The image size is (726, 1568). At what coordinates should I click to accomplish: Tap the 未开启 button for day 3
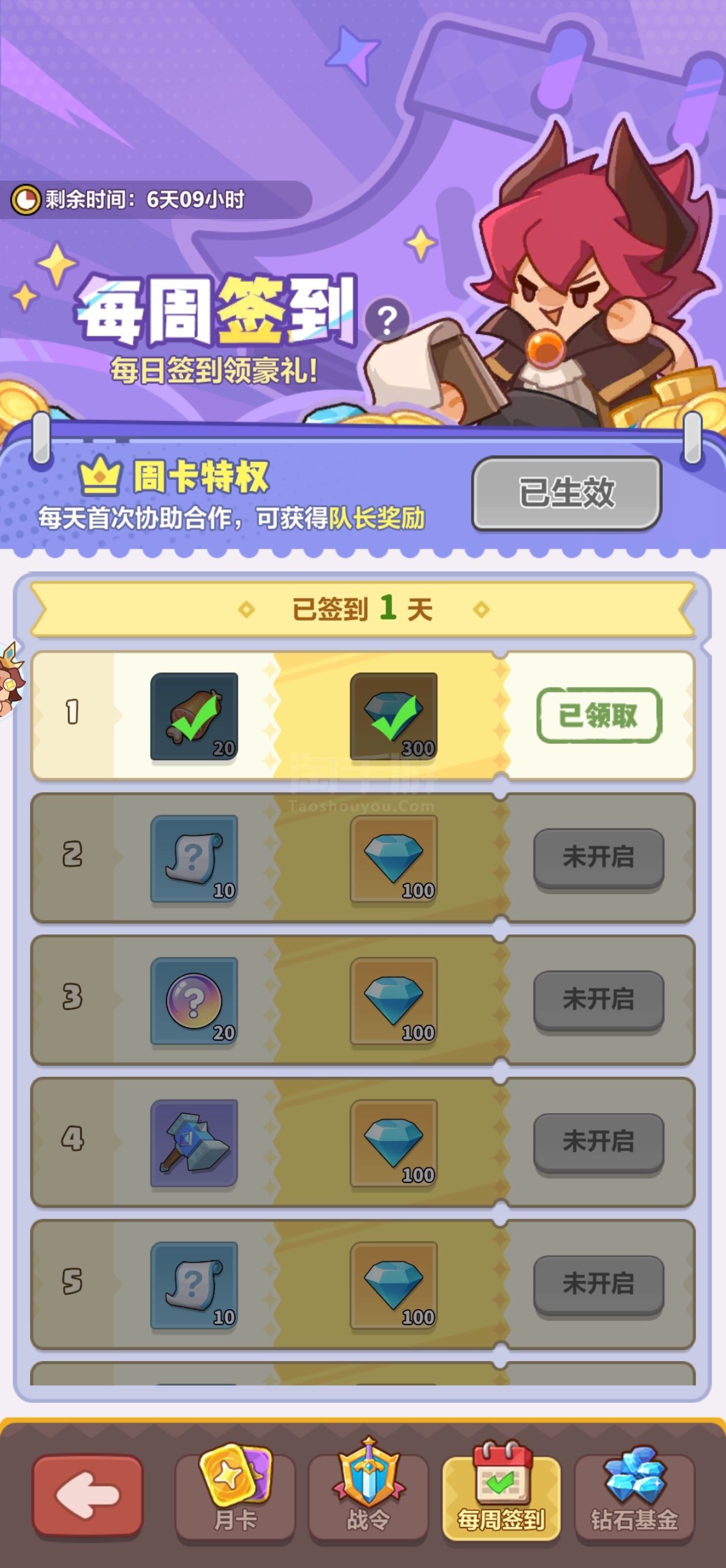coord(598,999)
